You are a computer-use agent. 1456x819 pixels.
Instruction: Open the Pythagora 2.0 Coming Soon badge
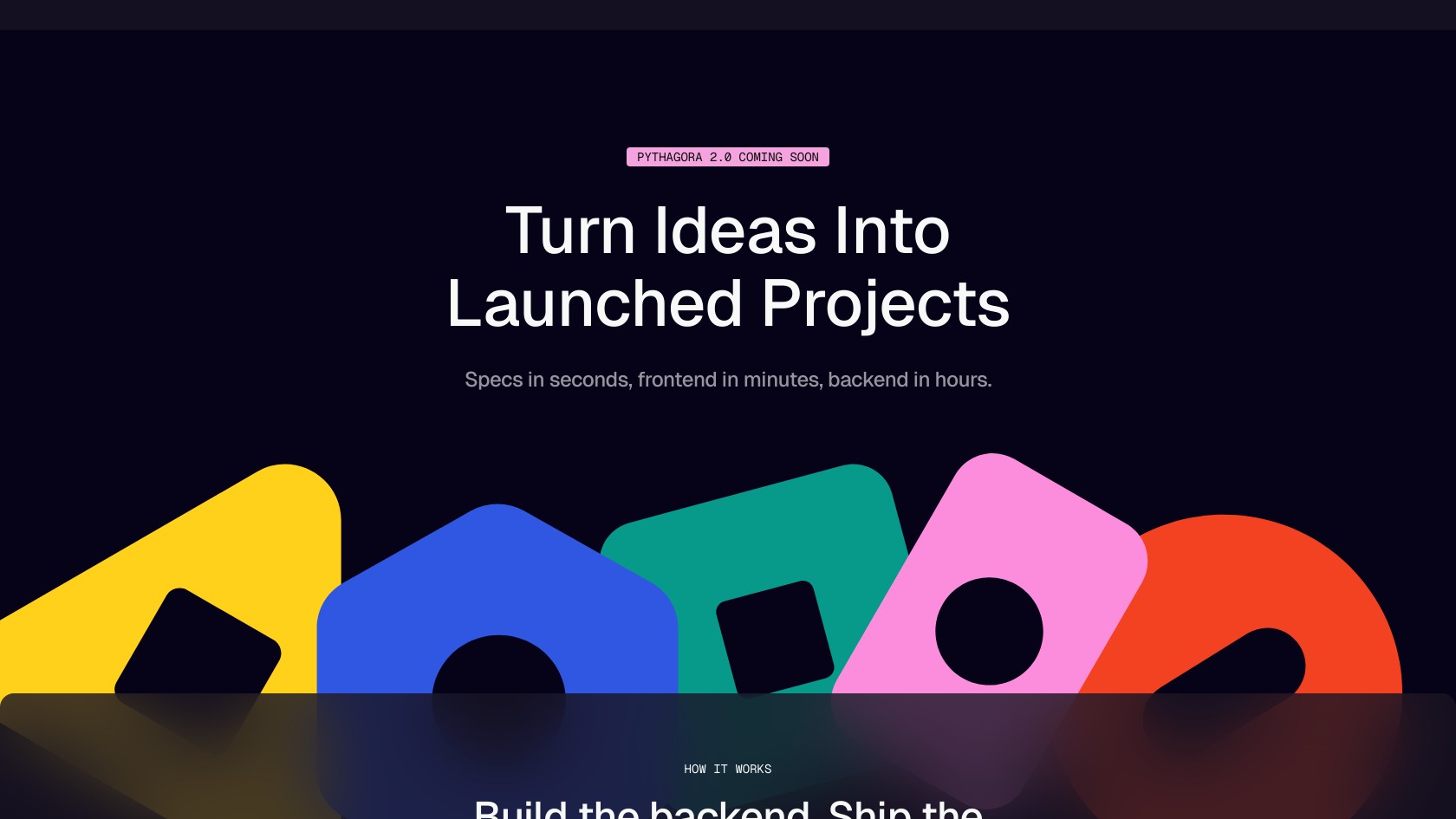click(x=727, y=157)
